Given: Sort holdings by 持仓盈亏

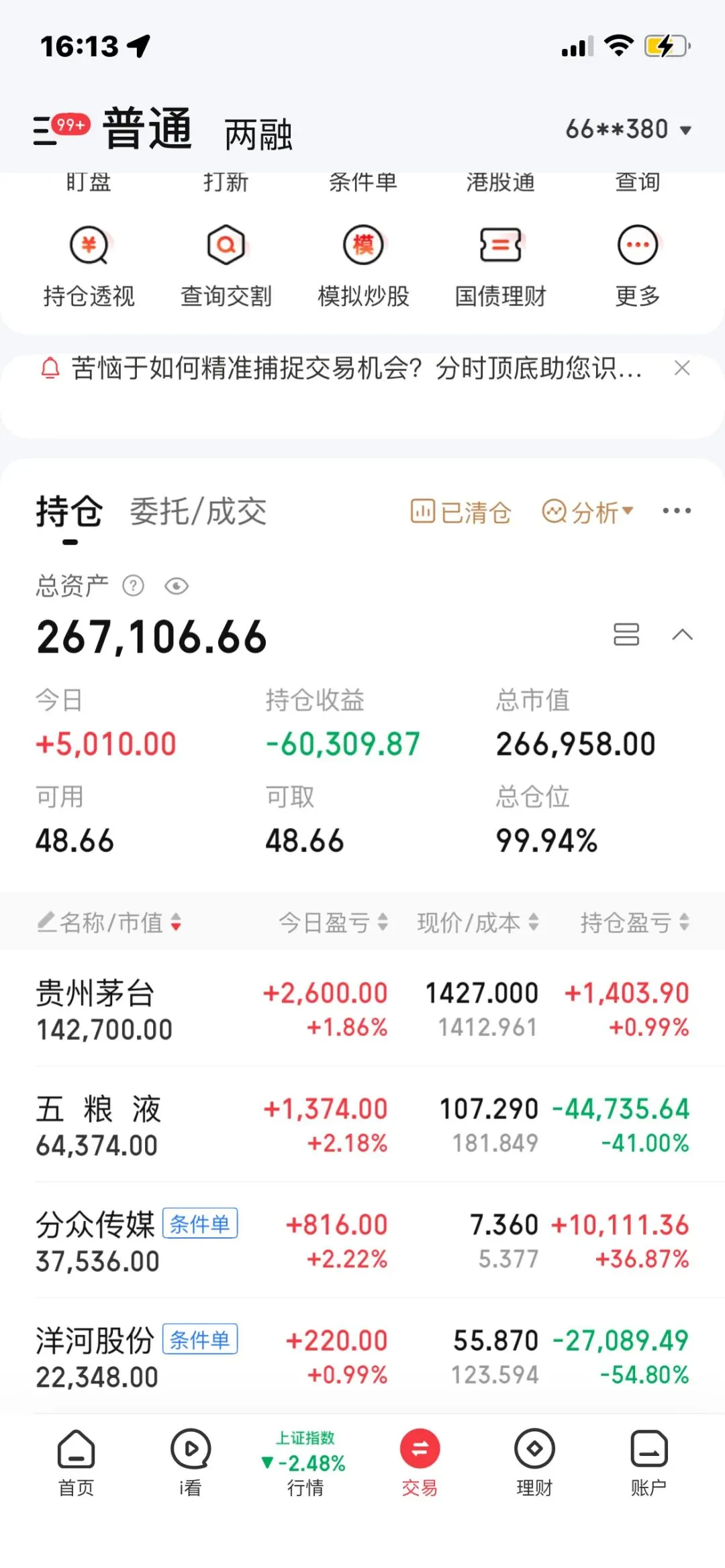Looking at the screenshot, I should pos(634,923).
